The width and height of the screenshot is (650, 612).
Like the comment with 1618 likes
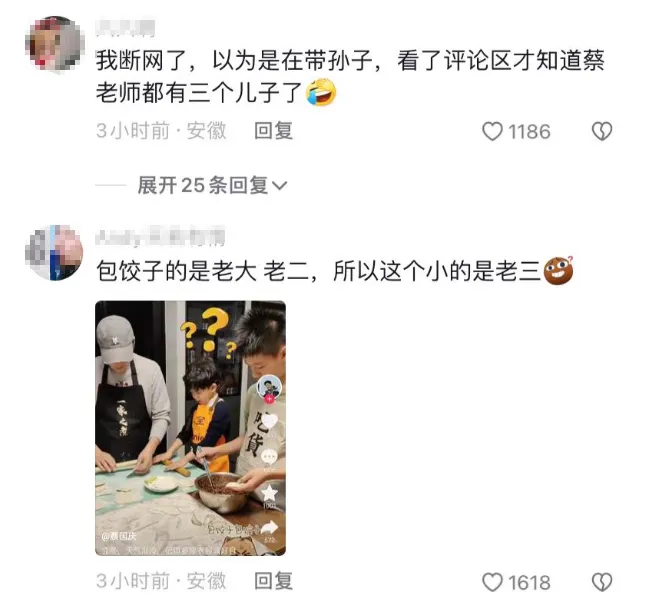point(493,583)
